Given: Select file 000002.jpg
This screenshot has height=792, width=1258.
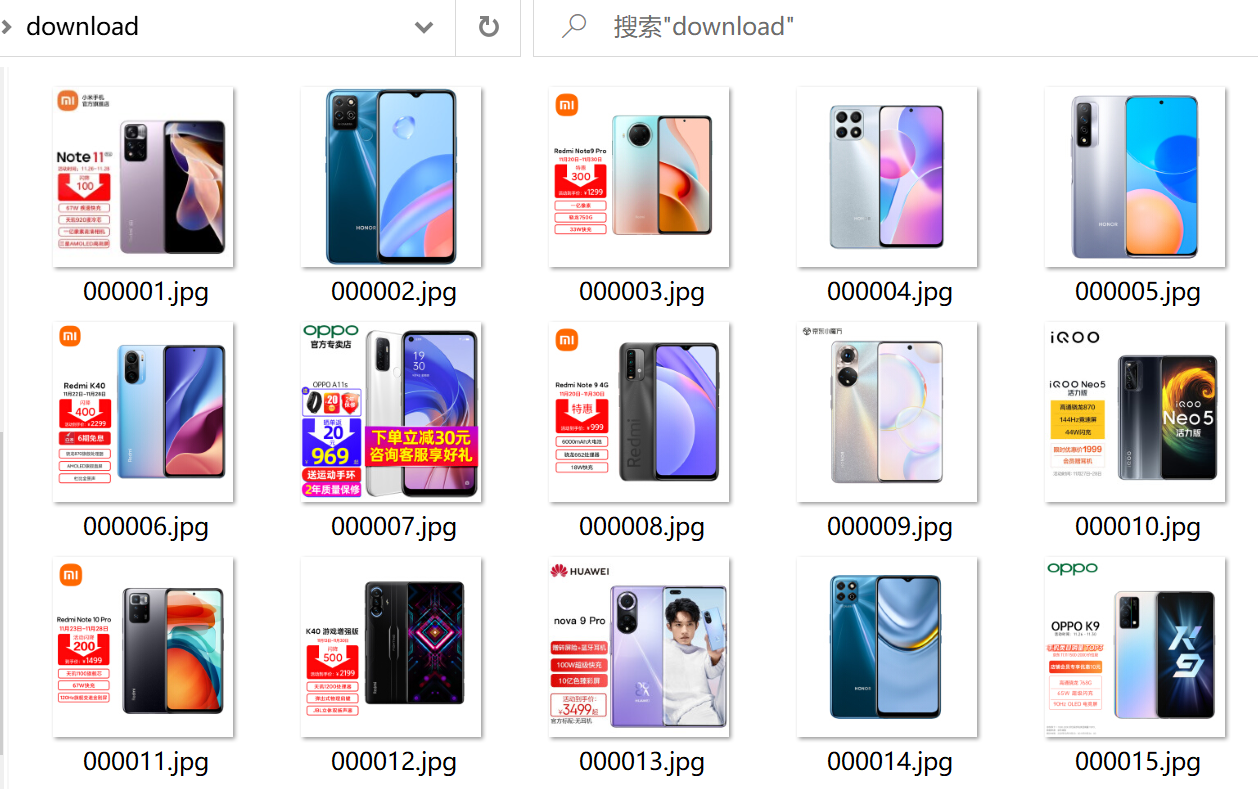Looking at the screenshot, I should pos(392,177).
